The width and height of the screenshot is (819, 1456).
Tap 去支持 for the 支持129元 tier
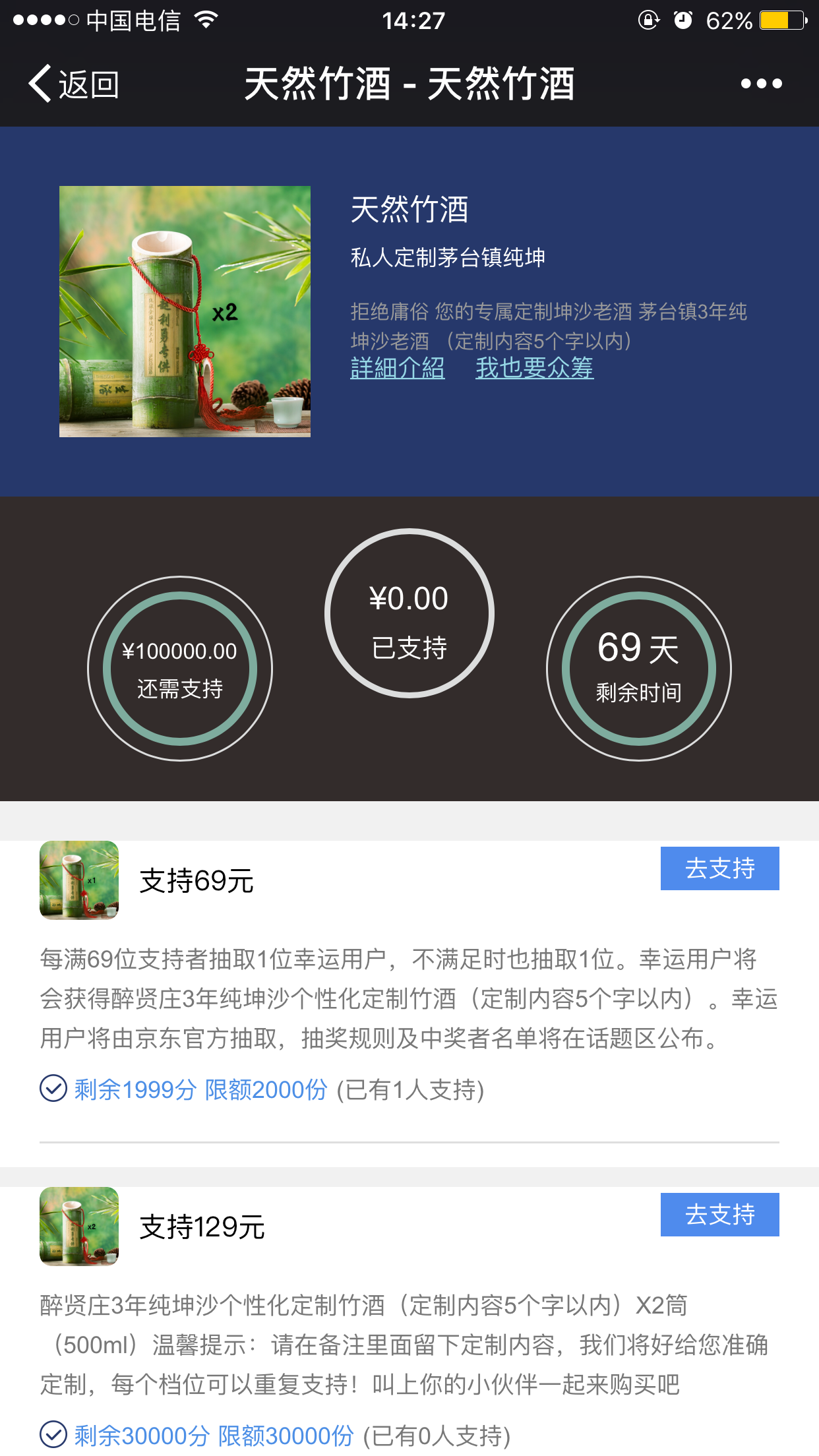[719, 1215]
